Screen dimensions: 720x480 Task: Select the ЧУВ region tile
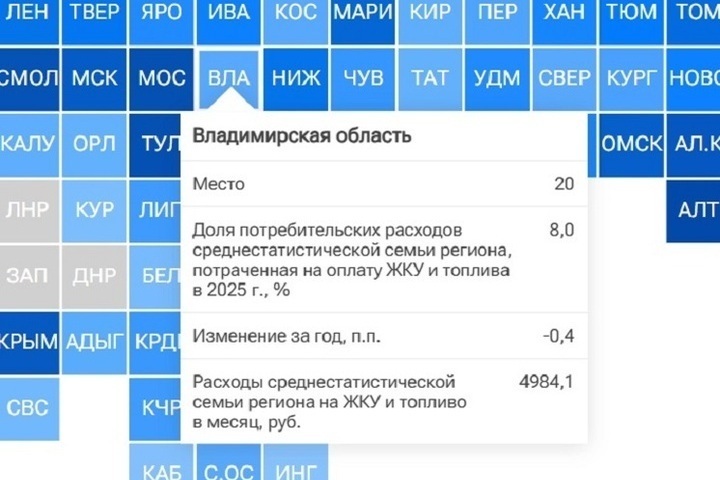point(363,79)
